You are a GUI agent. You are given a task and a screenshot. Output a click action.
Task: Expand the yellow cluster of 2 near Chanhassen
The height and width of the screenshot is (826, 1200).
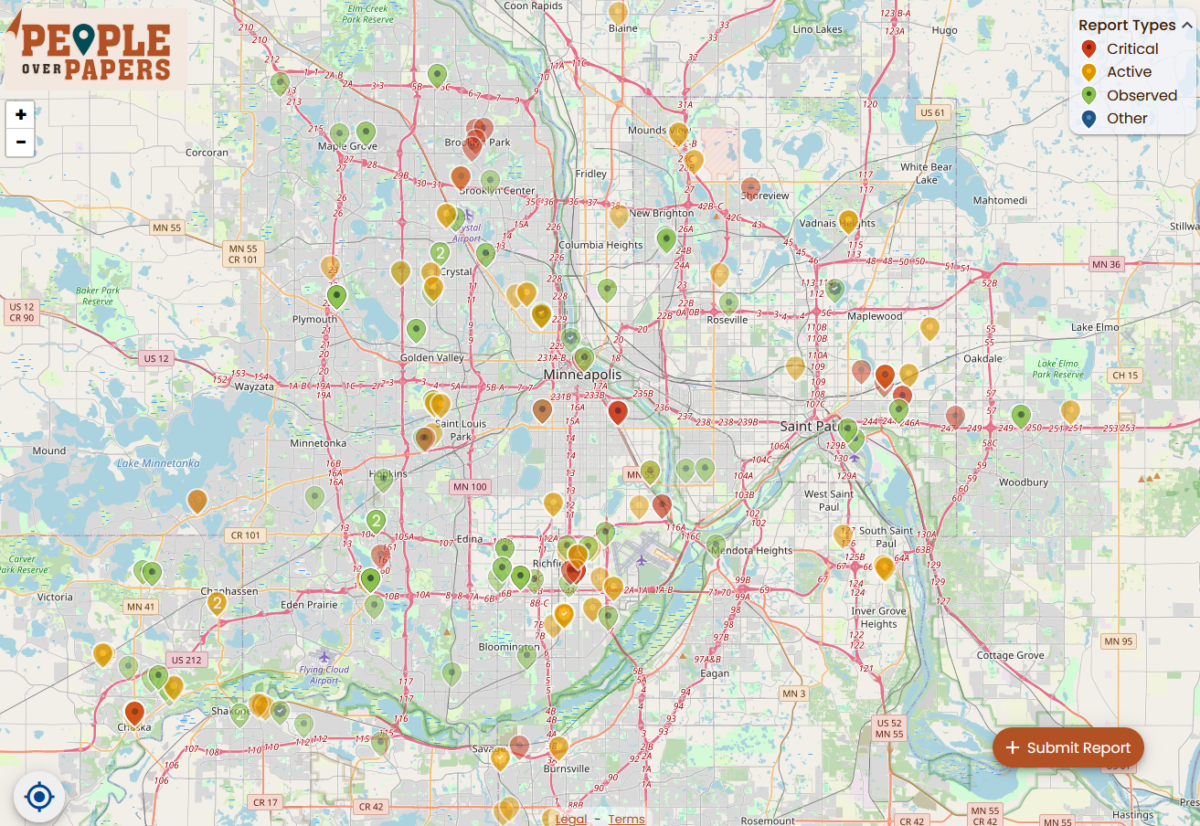217,602
